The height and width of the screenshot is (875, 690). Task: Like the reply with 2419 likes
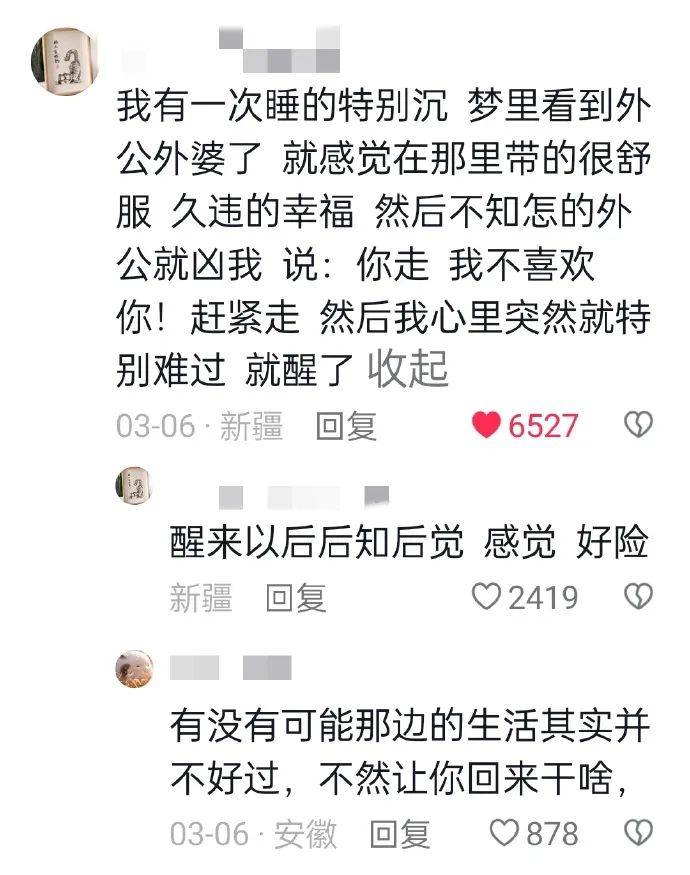coord(486,598)
